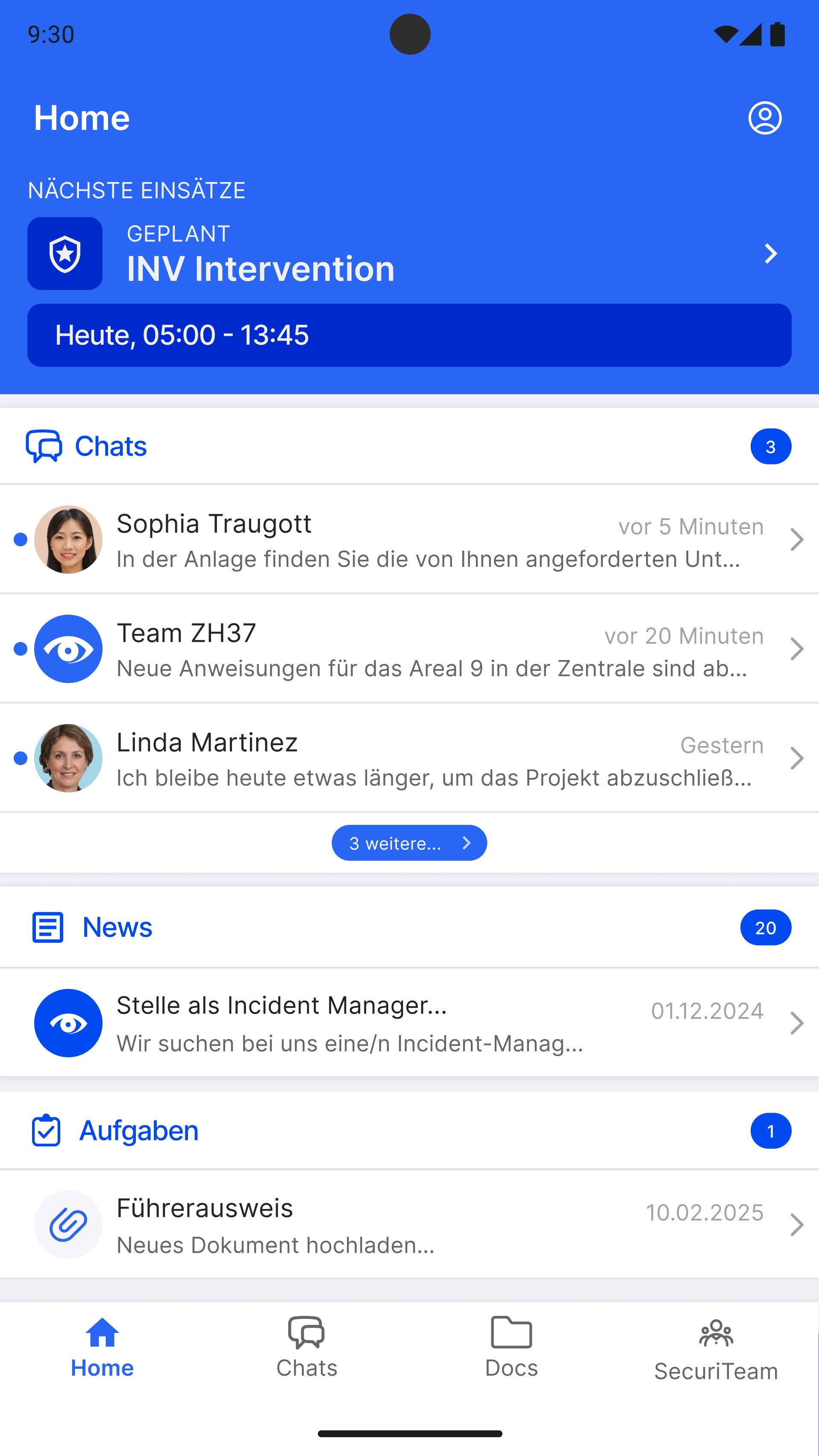The width and height of the screenshot is (819, 1456).
Task: Click the Chats badge showing 3
Action: point(771,446)
